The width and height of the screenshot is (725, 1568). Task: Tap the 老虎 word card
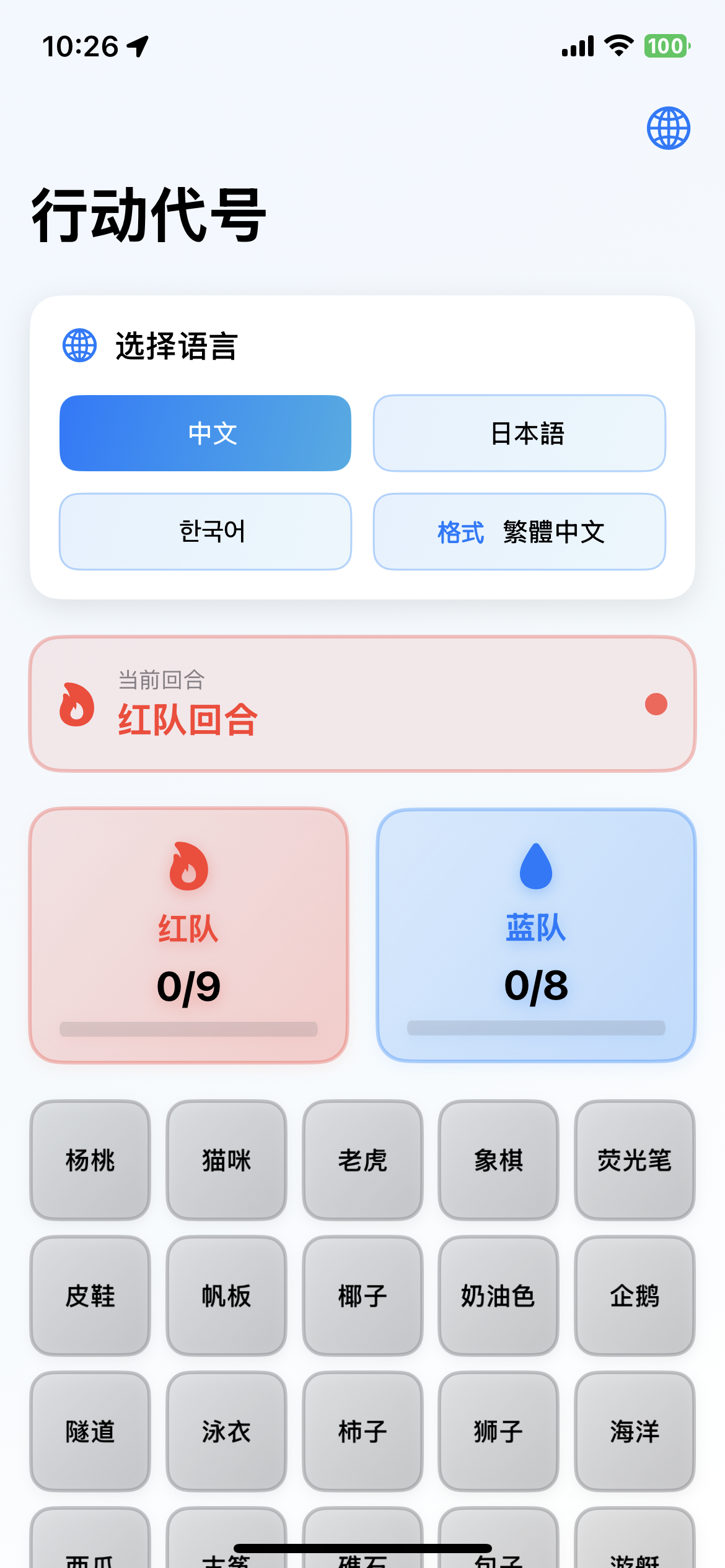[362, 1162]
